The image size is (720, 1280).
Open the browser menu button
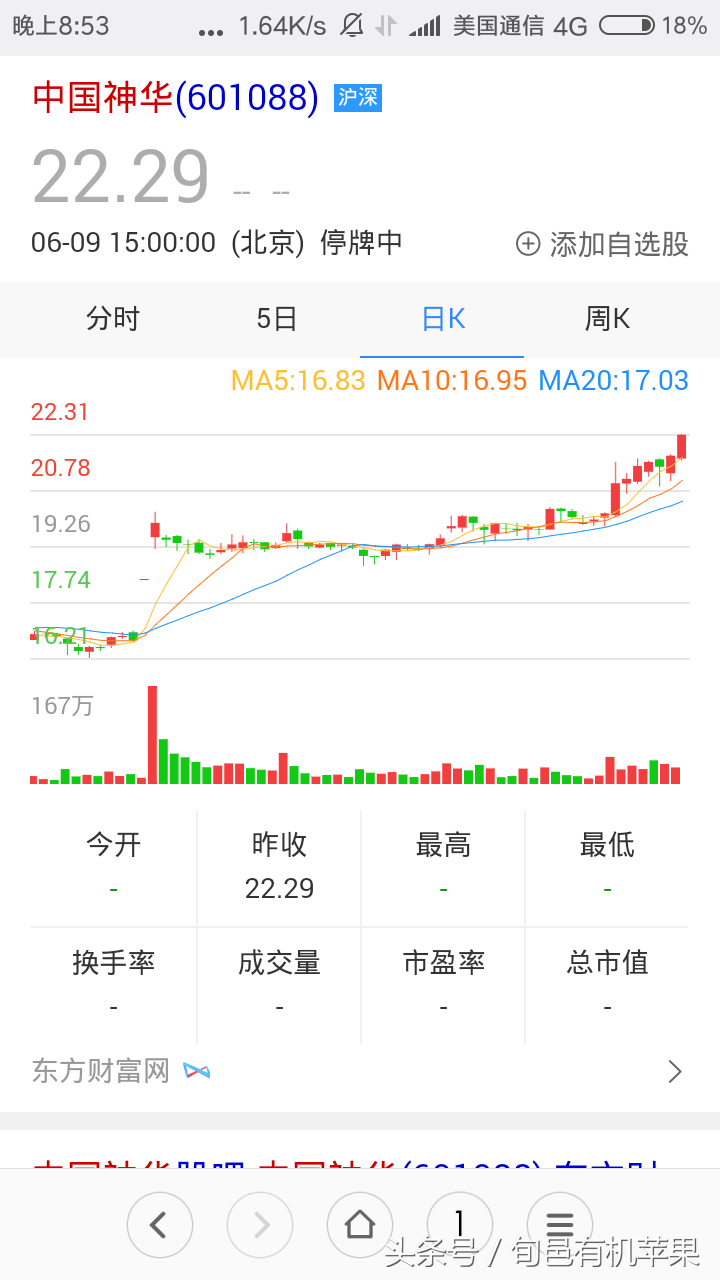point(560,1224)
